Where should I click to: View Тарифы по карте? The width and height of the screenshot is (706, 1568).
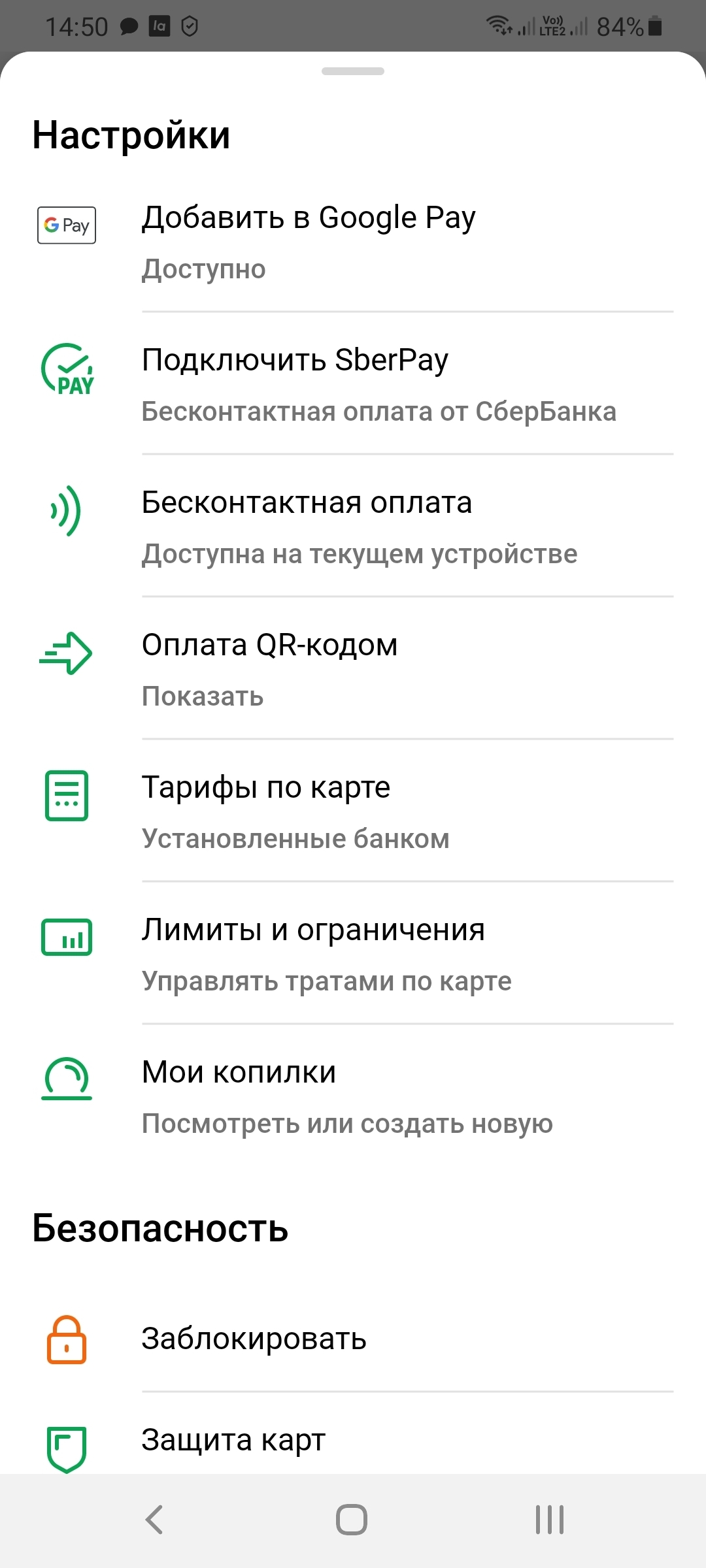tap(353, 811)
